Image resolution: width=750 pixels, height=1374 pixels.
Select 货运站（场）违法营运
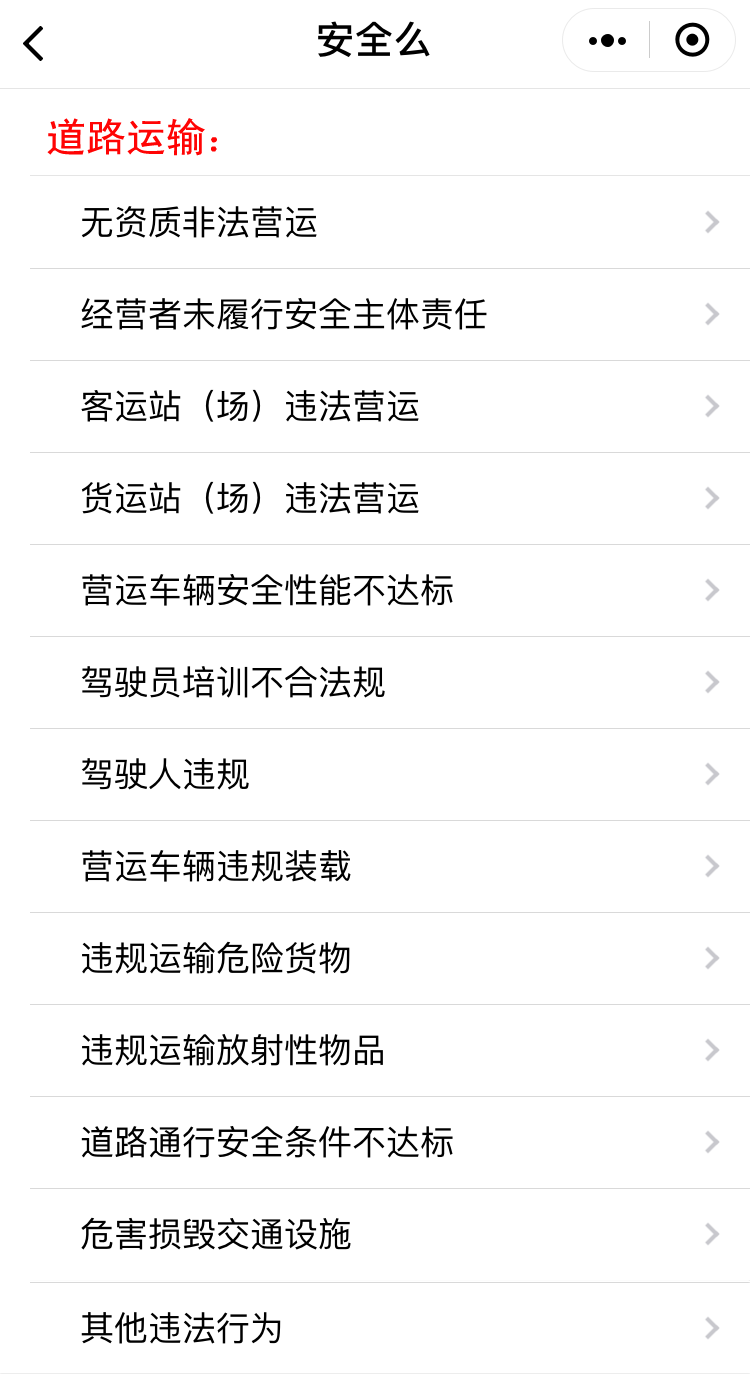click(390, 498)
